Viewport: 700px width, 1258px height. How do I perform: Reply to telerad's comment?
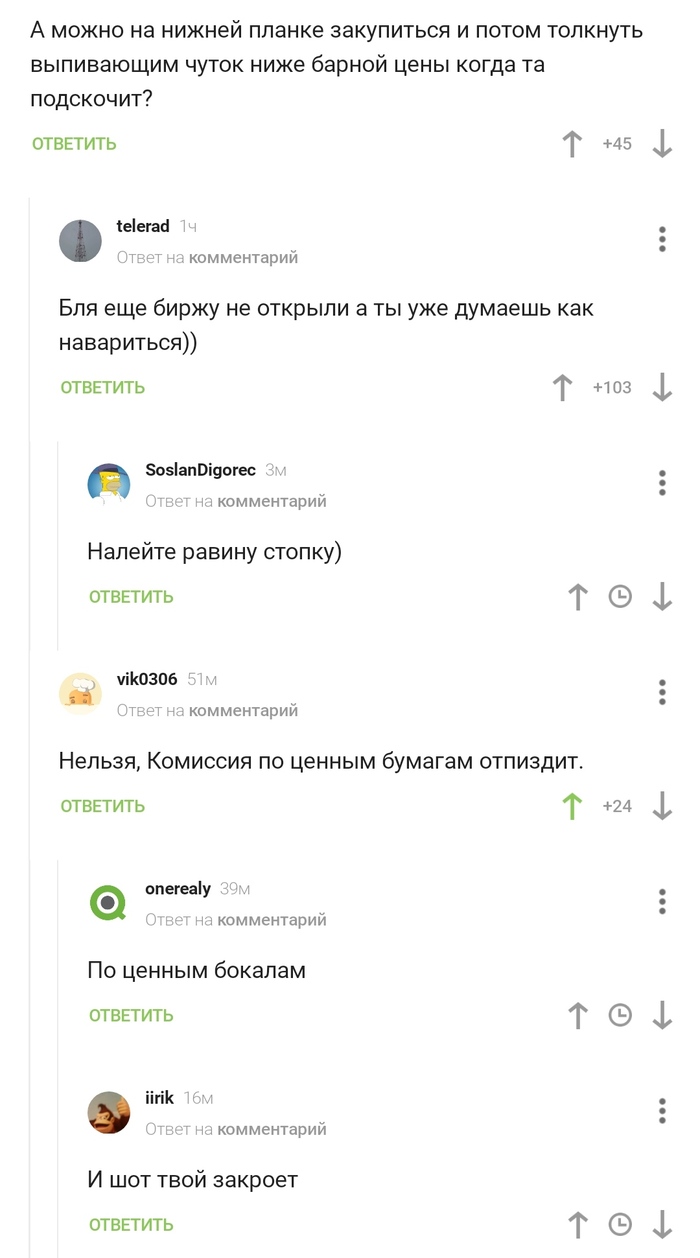(102, 387)
